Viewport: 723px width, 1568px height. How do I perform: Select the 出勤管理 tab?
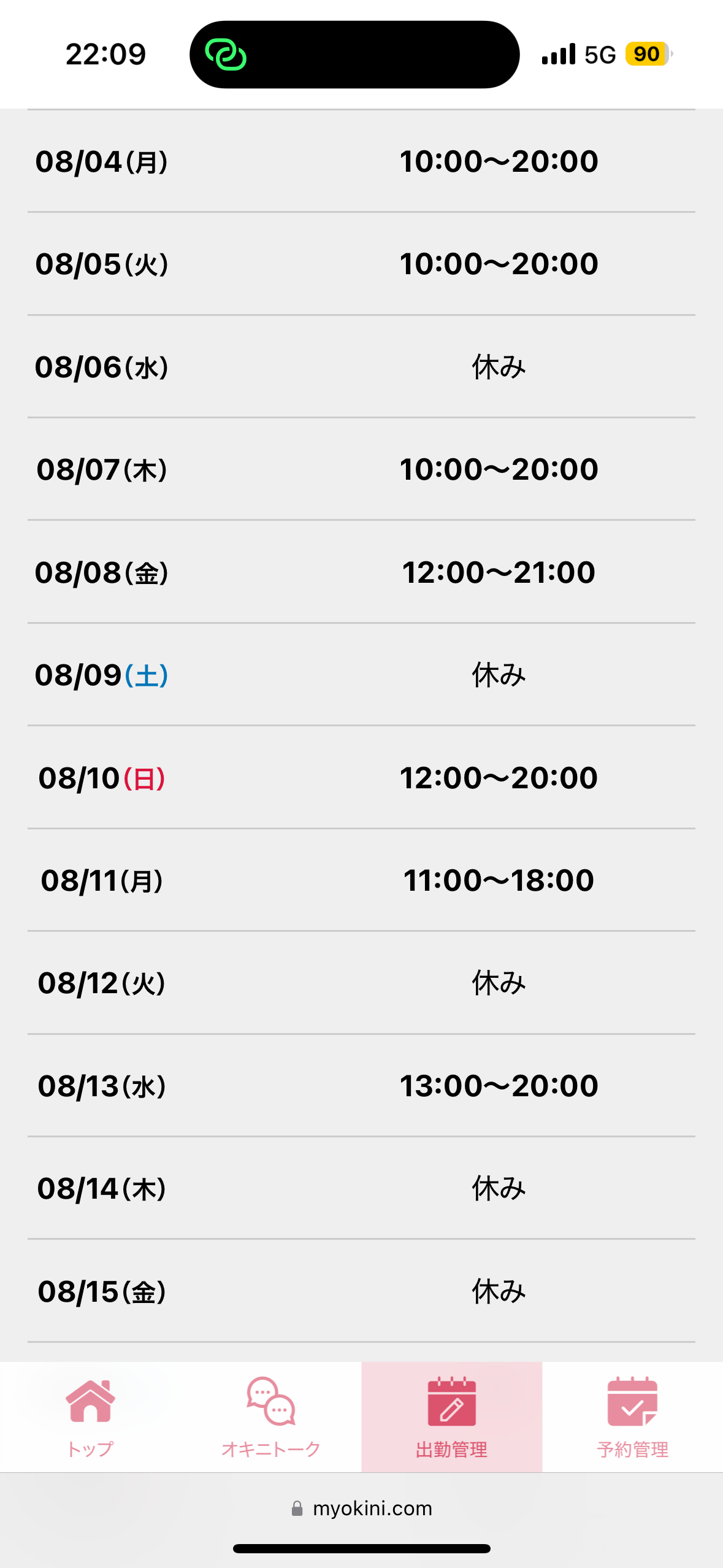click(452, 1417)
